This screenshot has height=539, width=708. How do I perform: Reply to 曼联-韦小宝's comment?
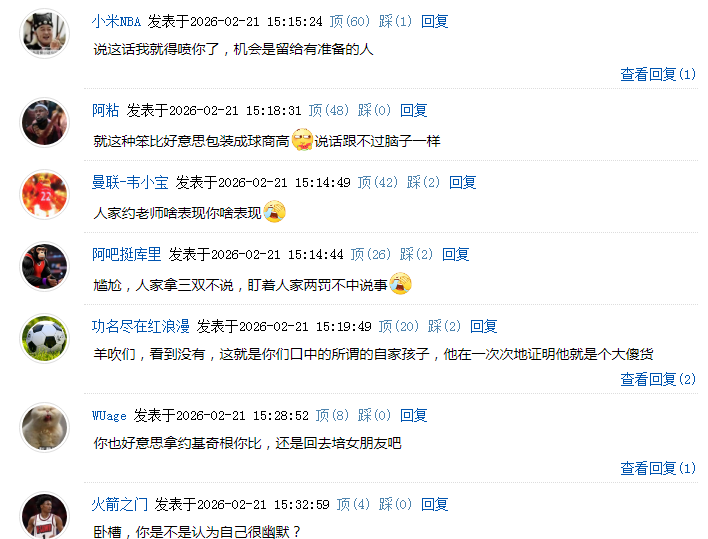(x=462, y=182)
